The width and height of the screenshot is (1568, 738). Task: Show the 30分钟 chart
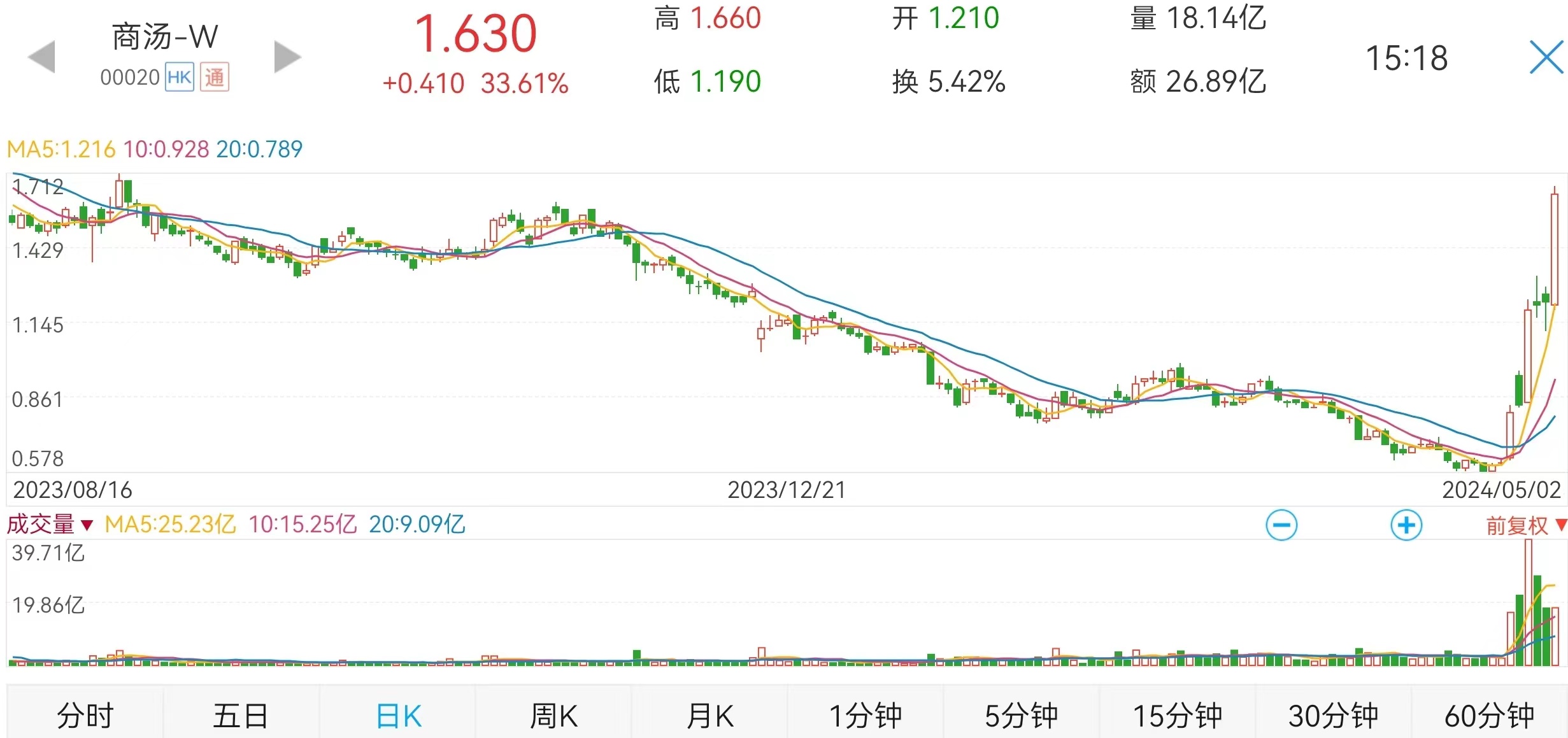click(x=1334, y=715)
